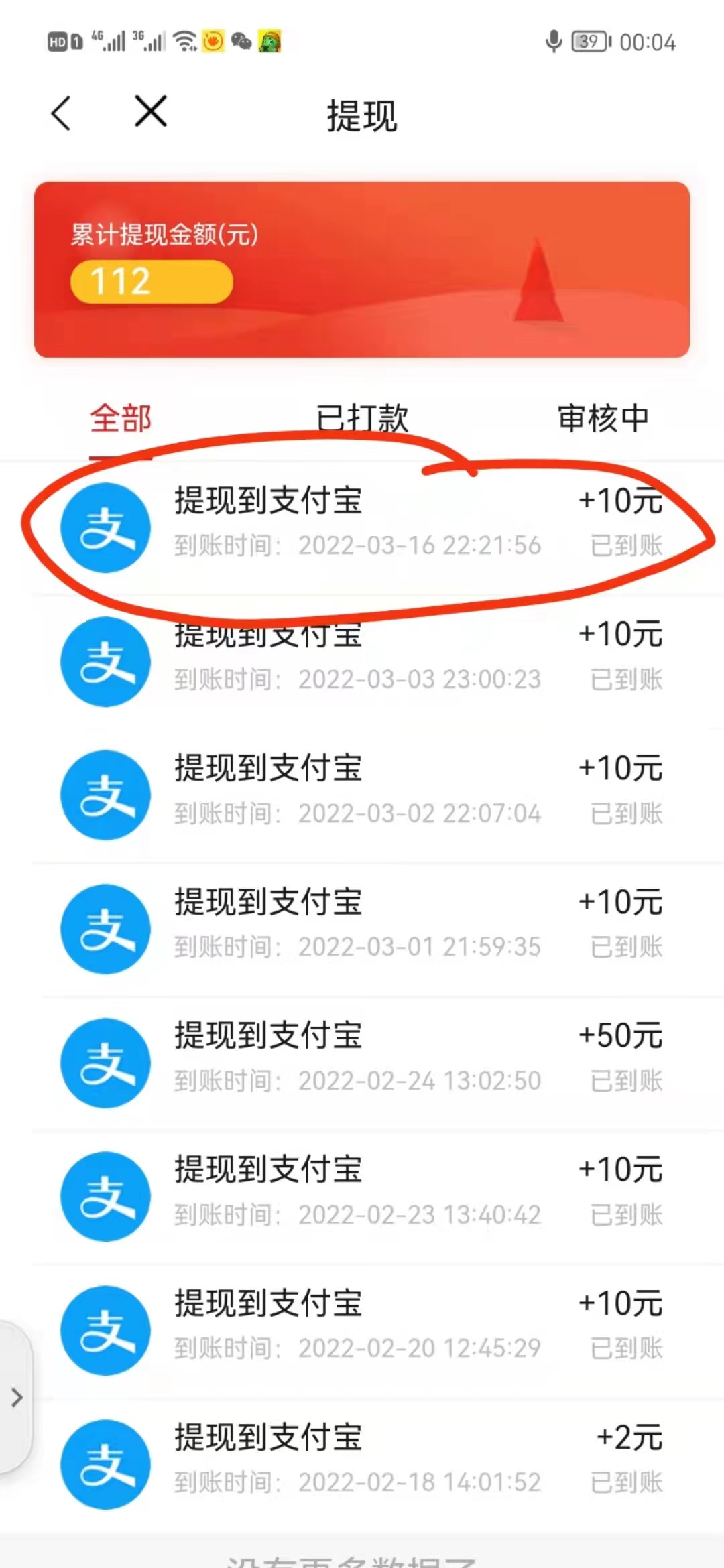Screen dimensions: 724x1568
Task: Go back using the arrow icon
Action: click(x=61, y=113)
